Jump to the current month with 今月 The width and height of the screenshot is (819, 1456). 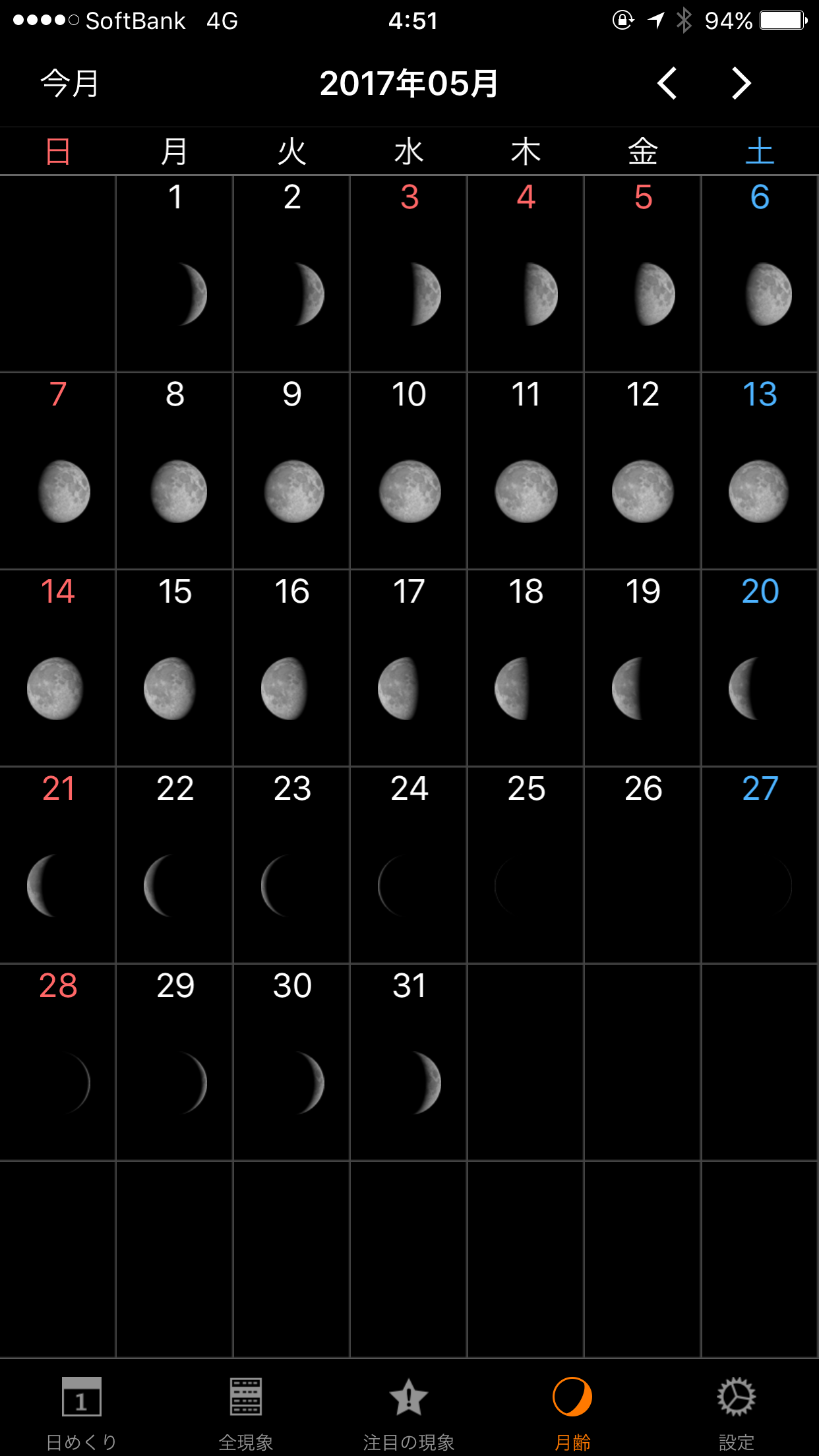tap(69, 84)
